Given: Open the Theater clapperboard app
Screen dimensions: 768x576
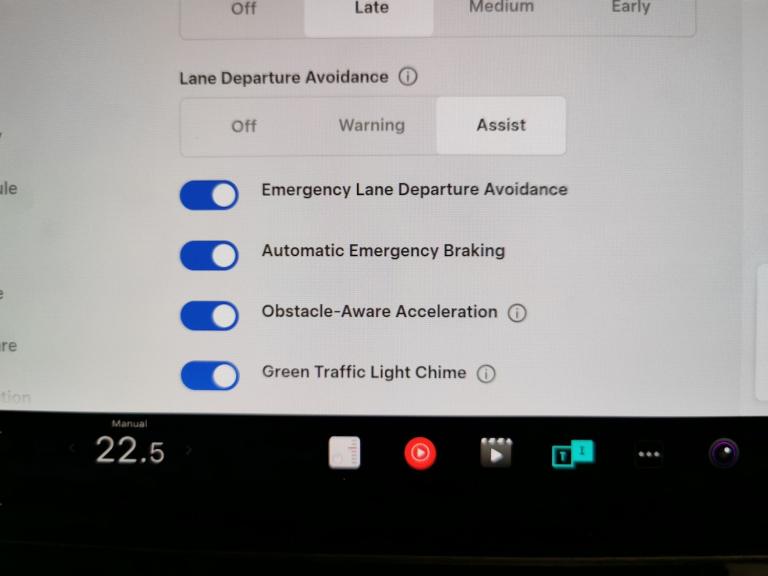Looking at the screenshot, I should 495,453.
